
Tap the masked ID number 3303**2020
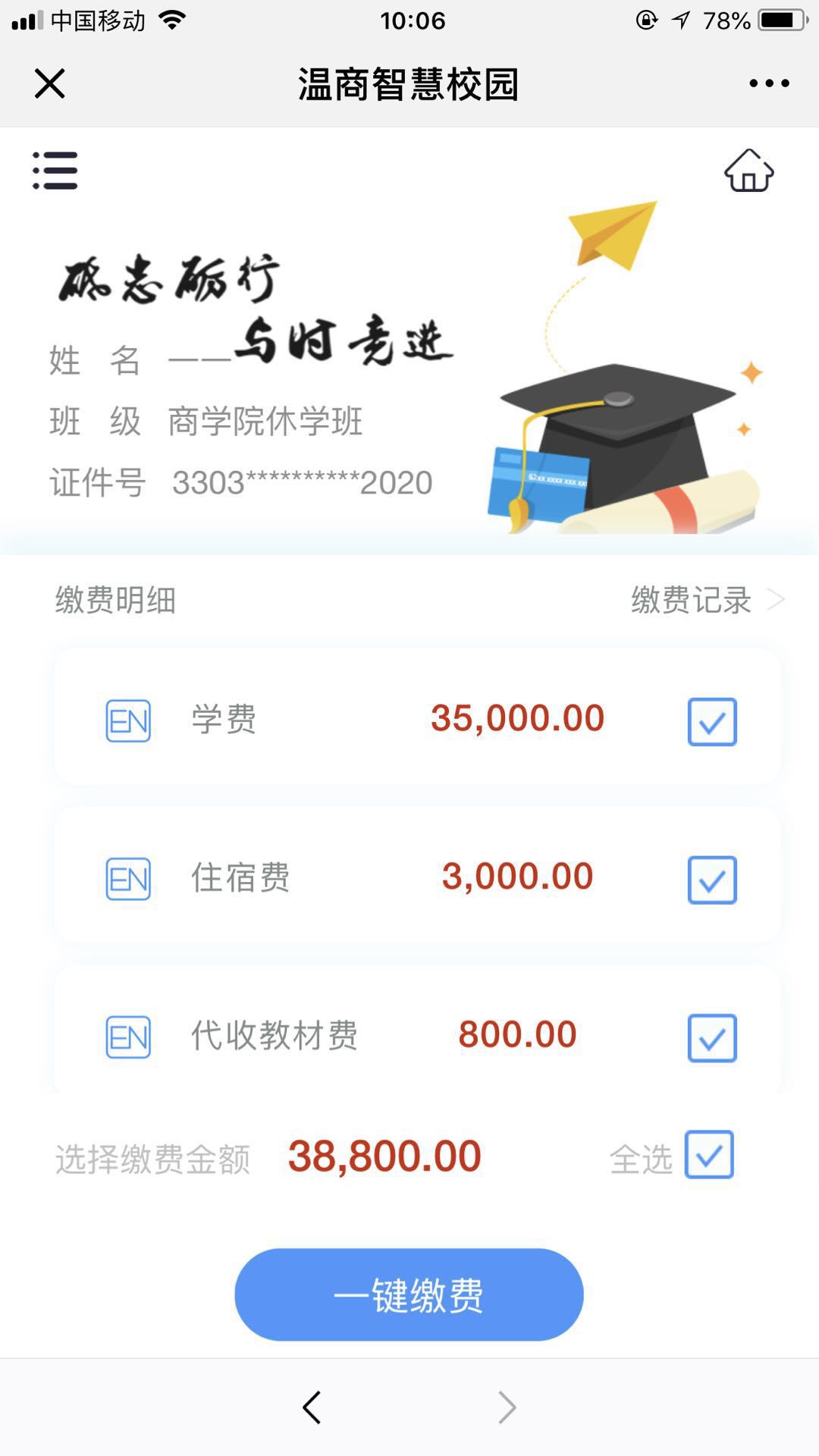(x=300, y=482)
